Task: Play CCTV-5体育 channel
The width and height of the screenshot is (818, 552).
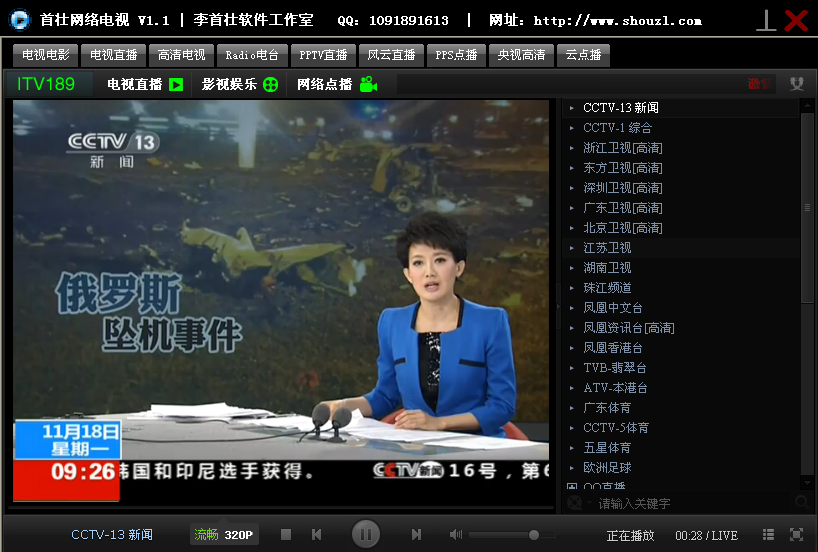Action: [616, 427]
